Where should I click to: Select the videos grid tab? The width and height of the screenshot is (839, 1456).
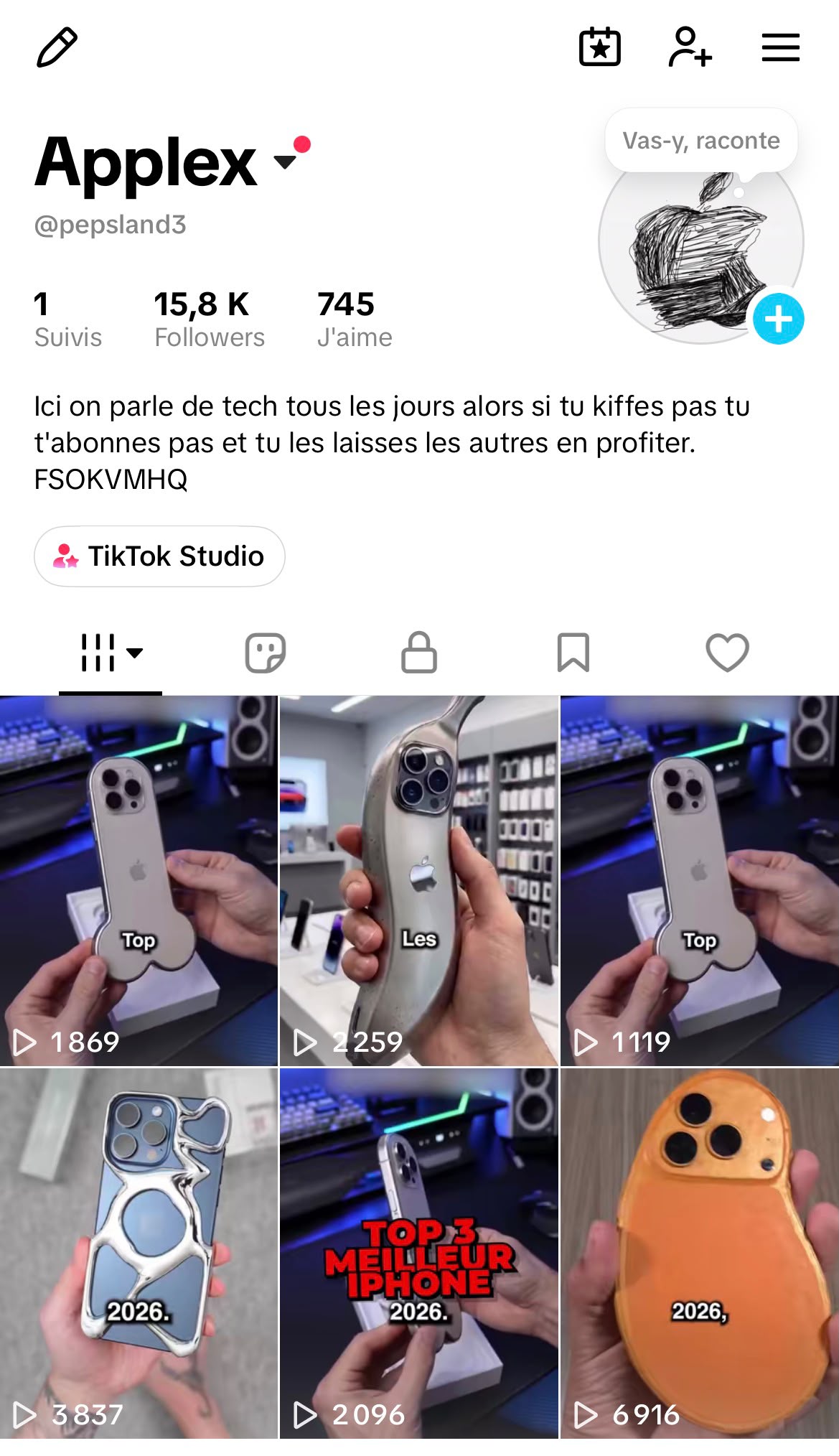click(111, 653)
